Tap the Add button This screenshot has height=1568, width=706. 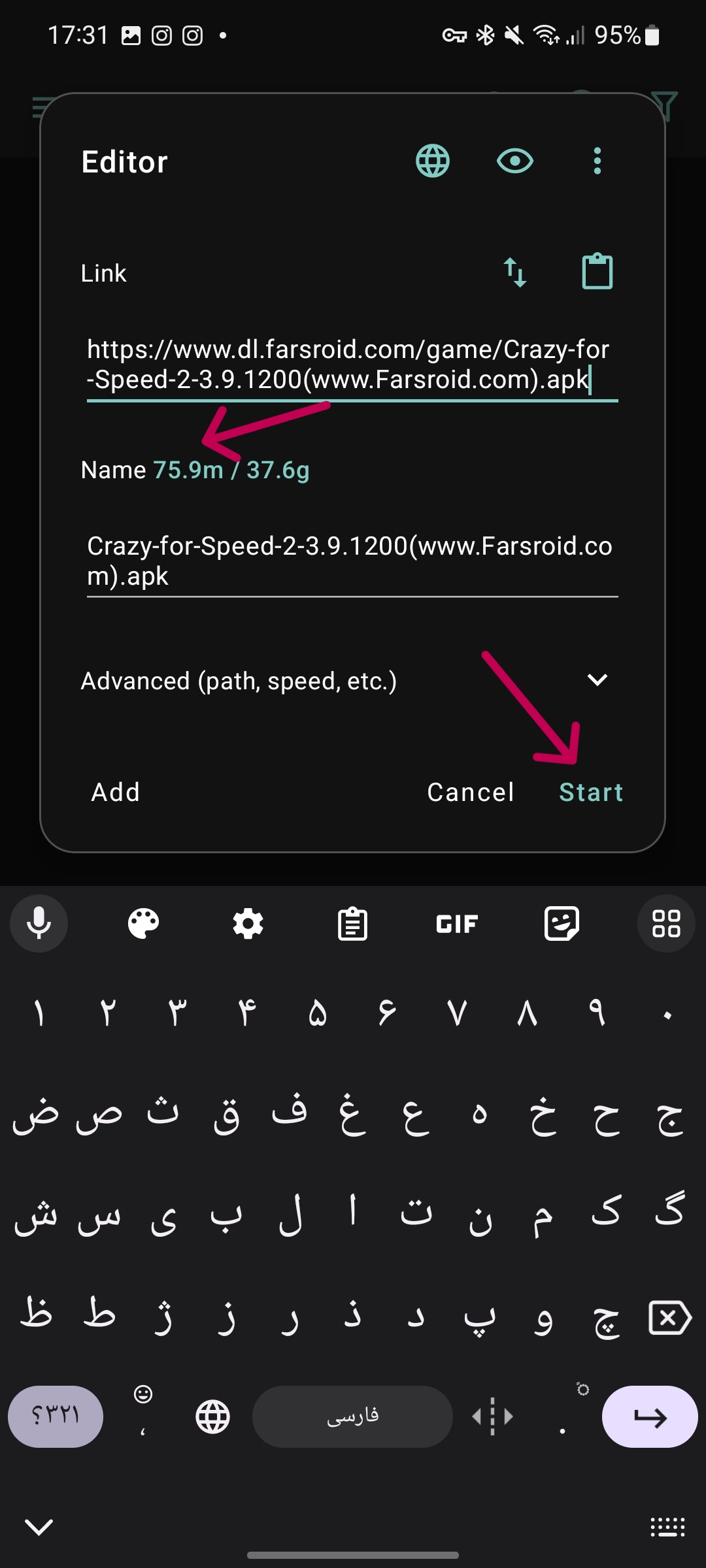116,792
